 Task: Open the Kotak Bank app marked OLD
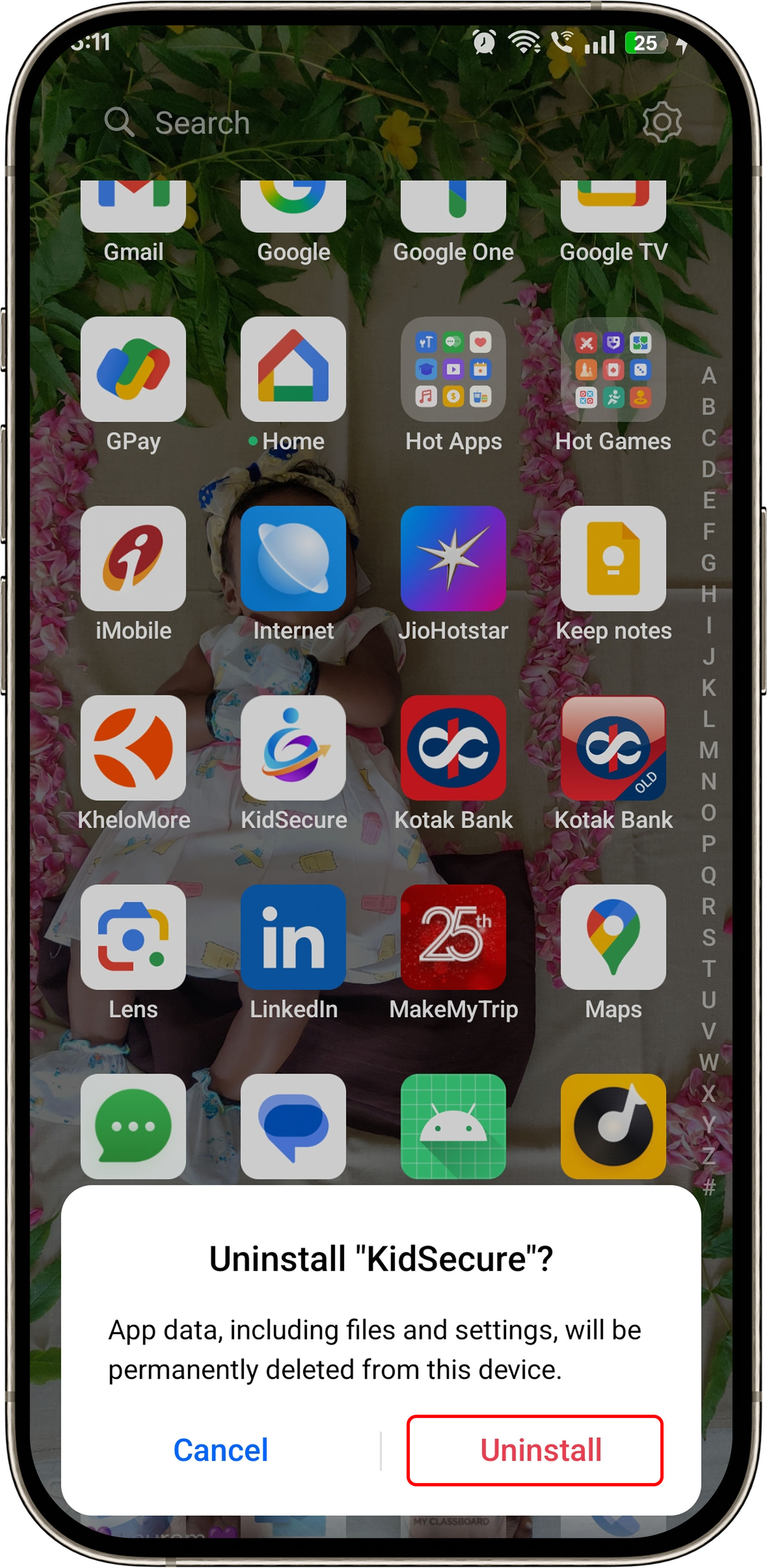[x=613, y=748]
